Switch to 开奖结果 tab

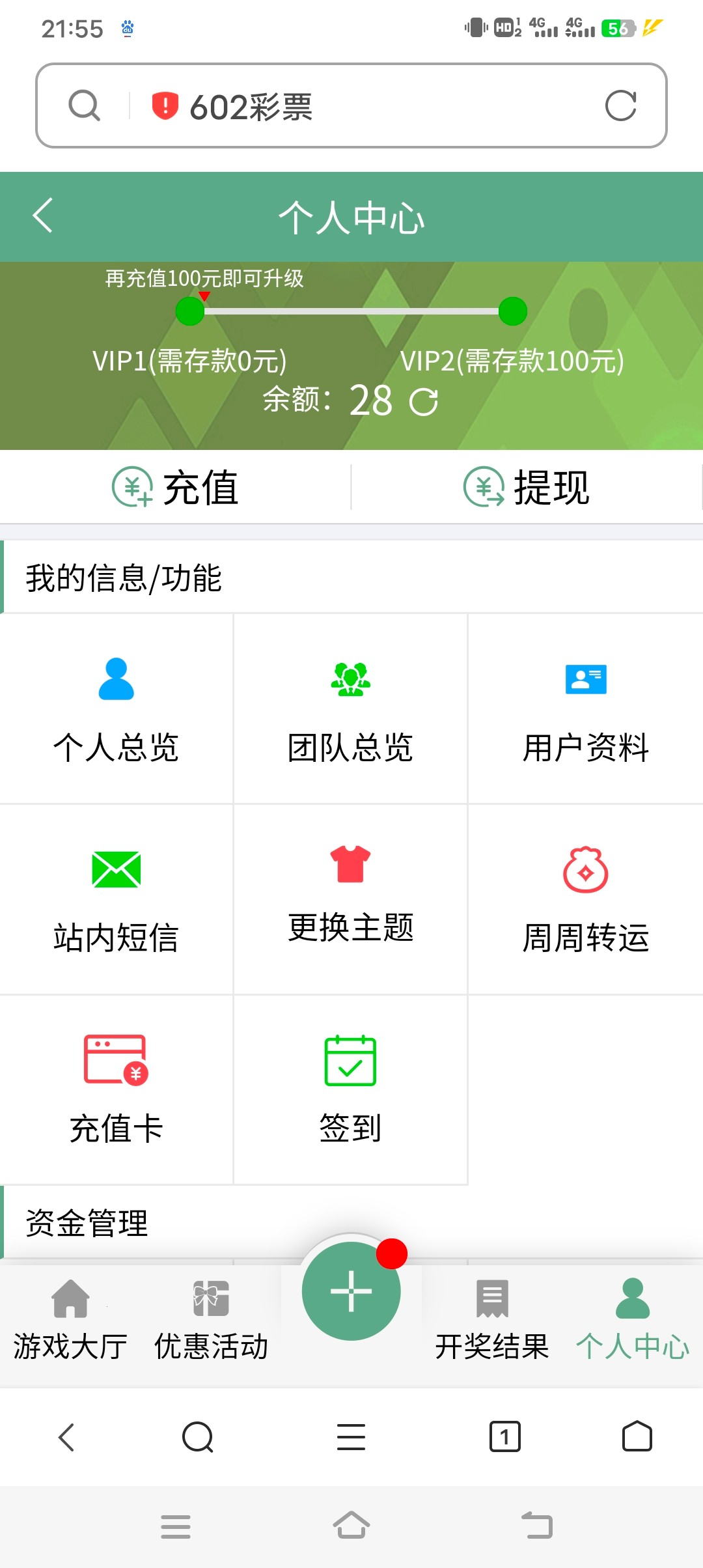(492, 1319)
